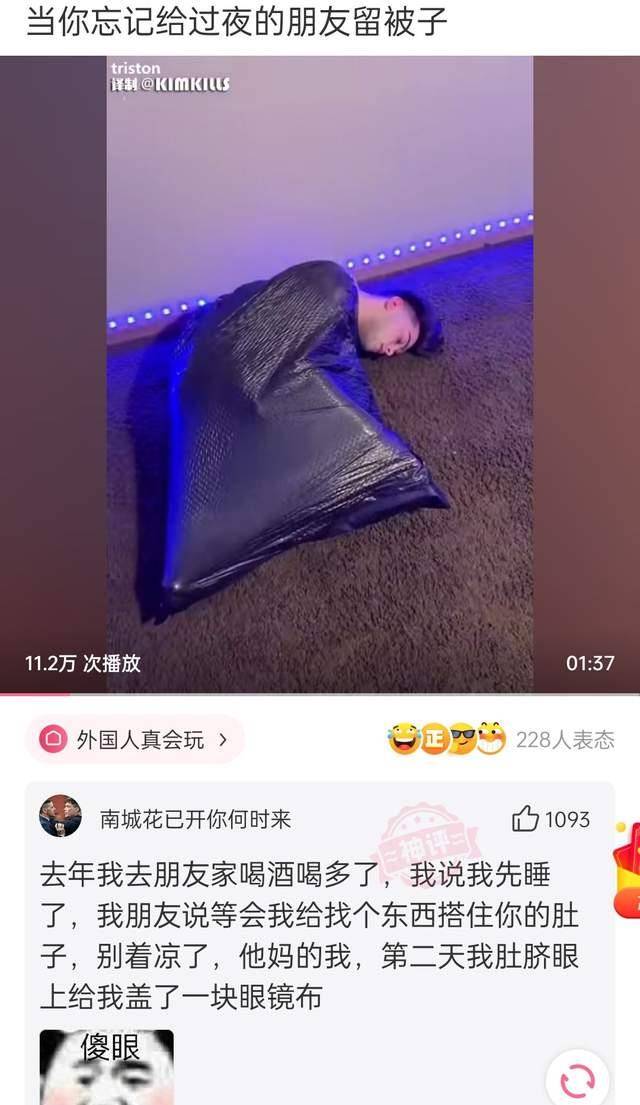Tap the circular refresh floating button
This screenshot has width=640, height=1105.
pos(577,1080)
